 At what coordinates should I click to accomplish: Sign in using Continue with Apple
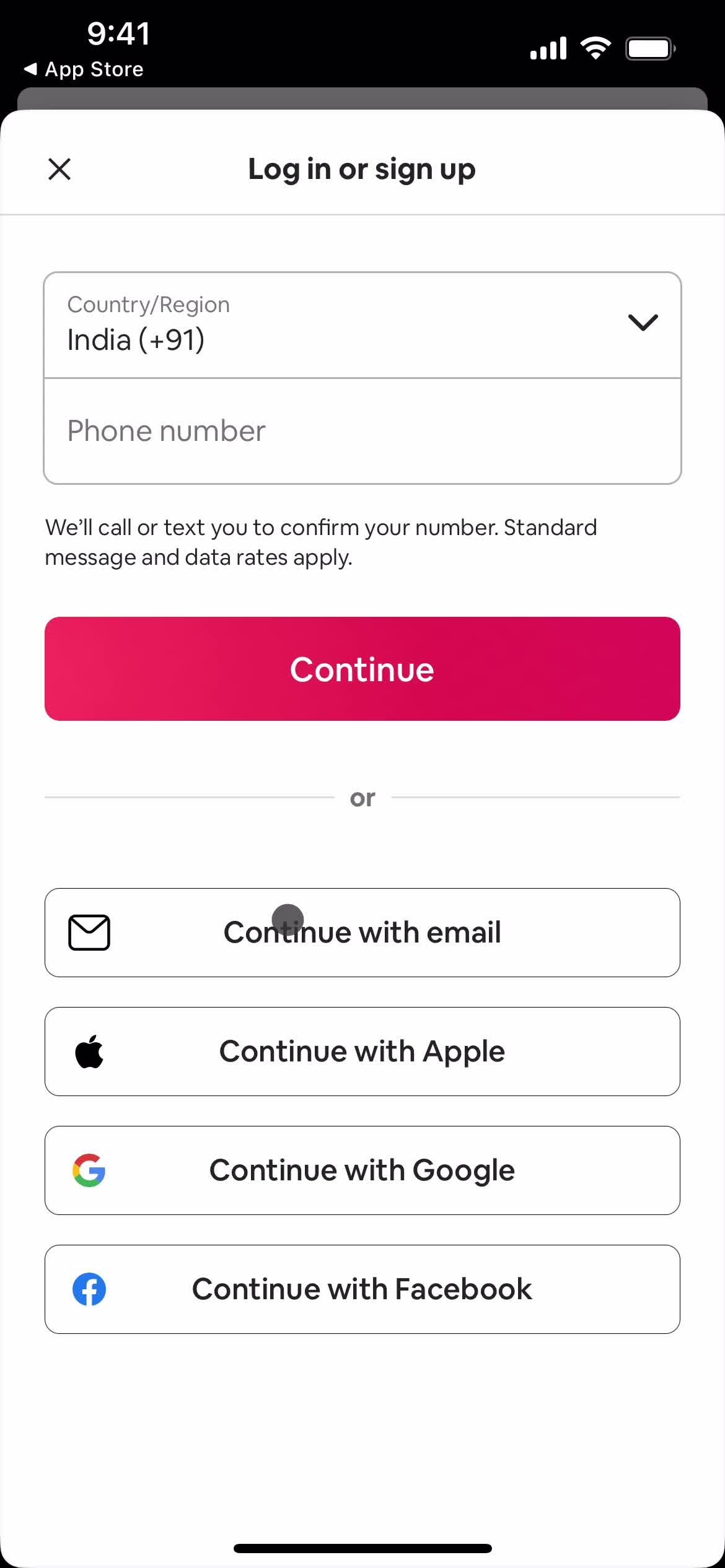(x=362, y=1052)
